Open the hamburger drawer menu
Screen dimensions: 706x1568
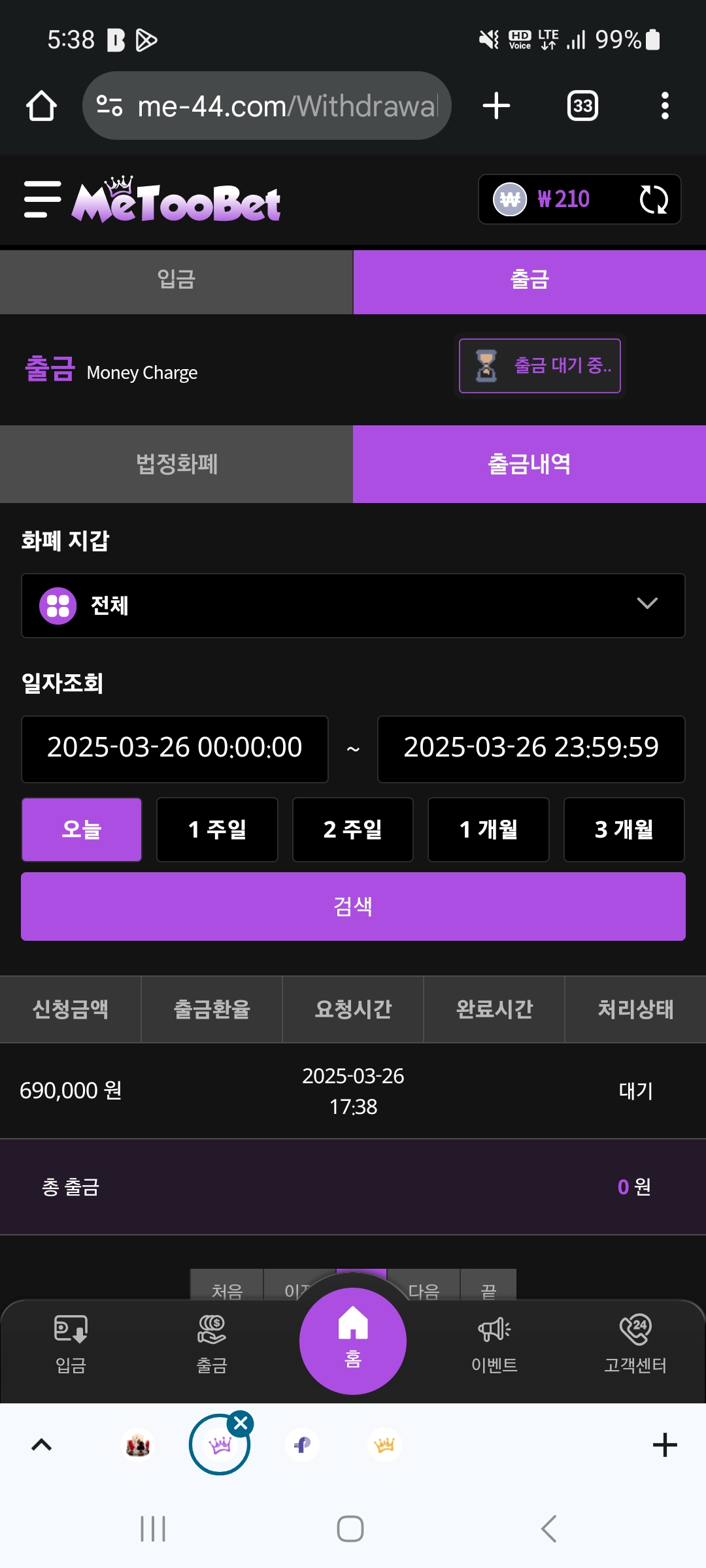[x=42, y=199]
